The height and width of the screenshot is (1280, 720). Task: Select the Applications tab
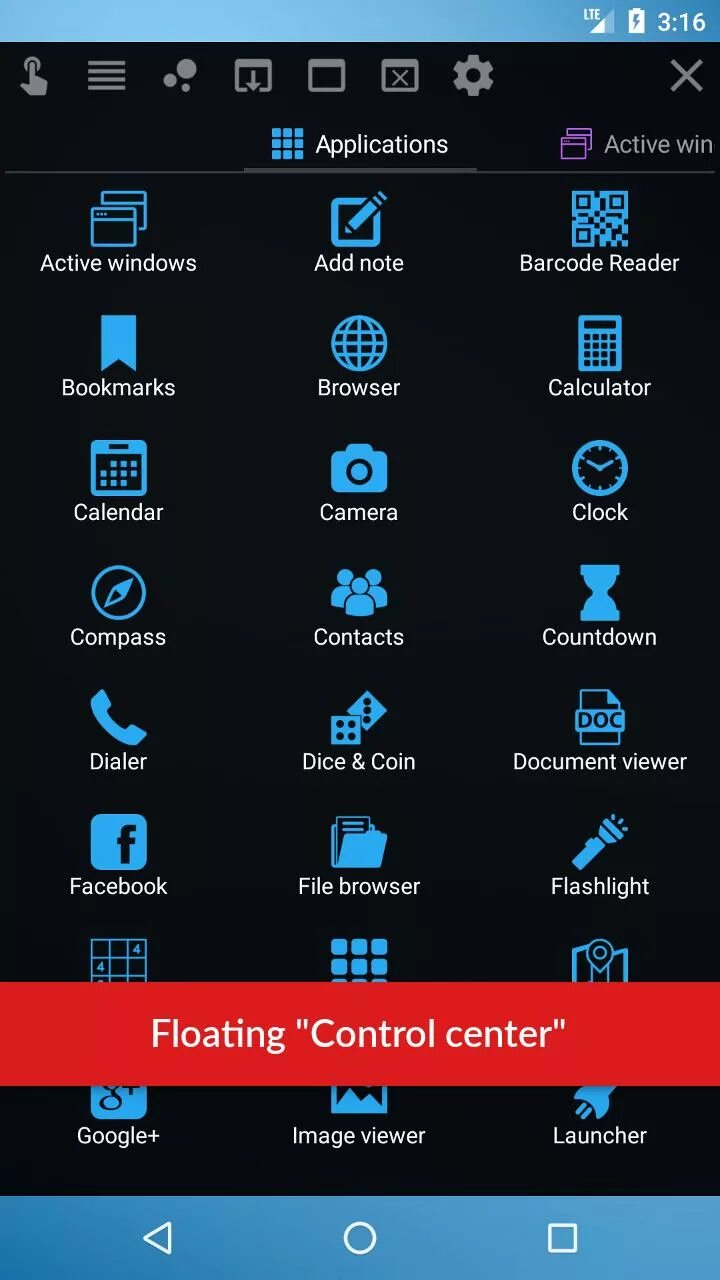click(x=360, y=144)
